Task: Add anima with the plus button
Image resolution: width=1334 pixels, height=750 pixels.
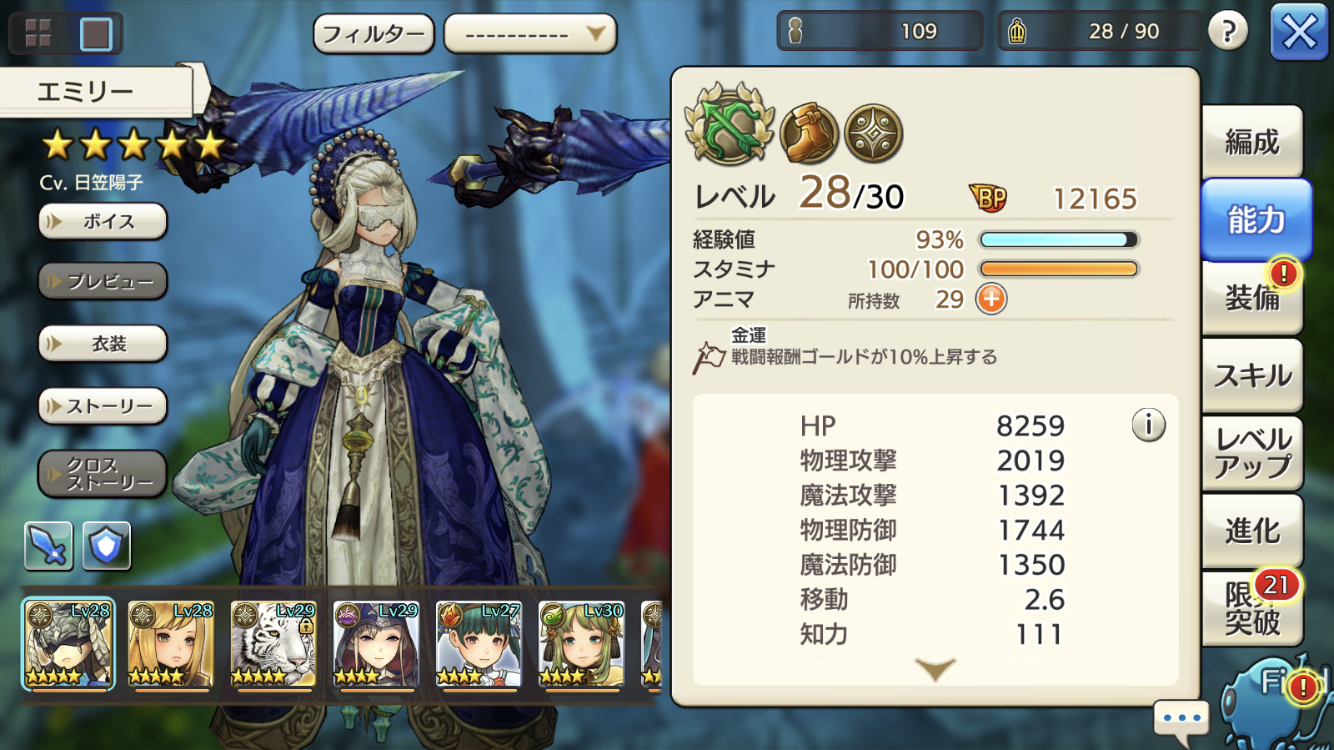Action: (991, 299)
